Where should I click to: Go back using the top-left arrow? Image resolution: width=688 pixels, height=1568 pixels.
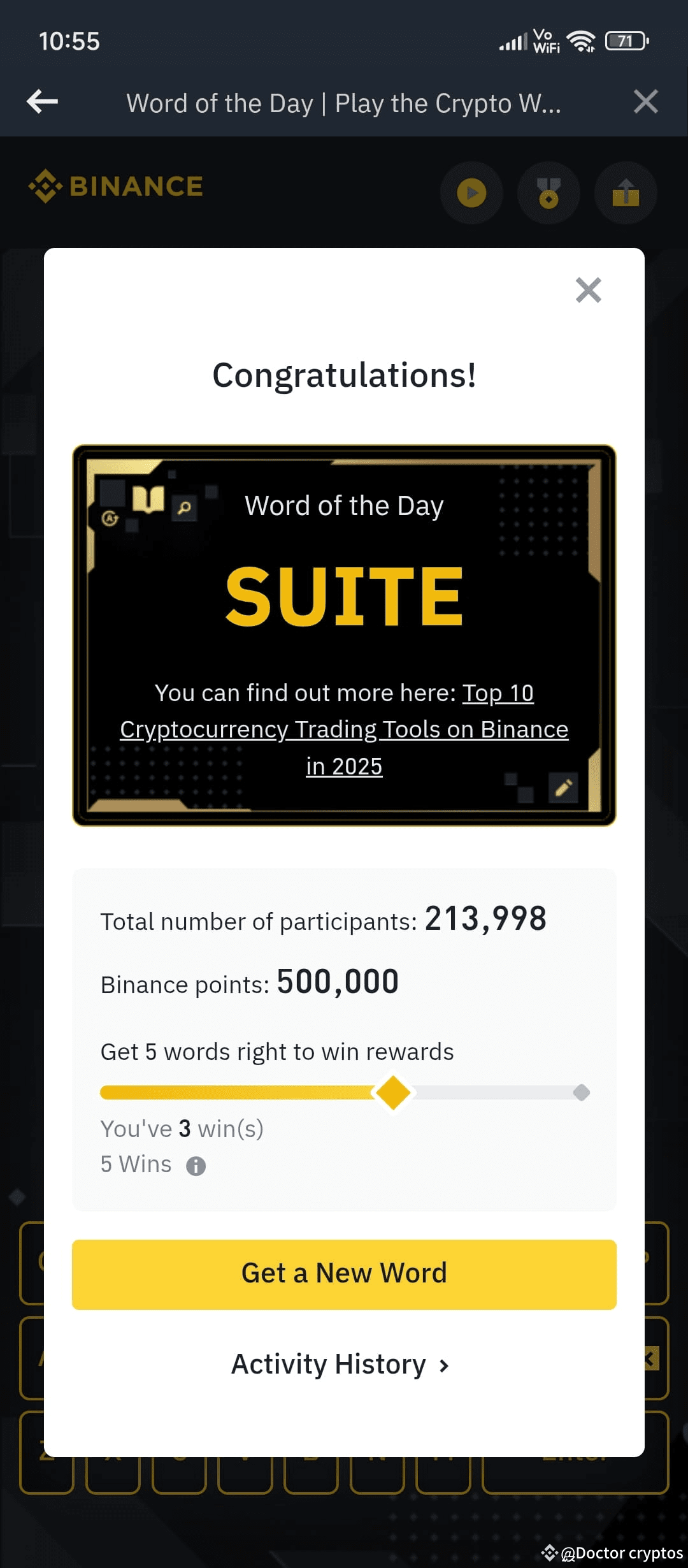[x=41, y=101]
